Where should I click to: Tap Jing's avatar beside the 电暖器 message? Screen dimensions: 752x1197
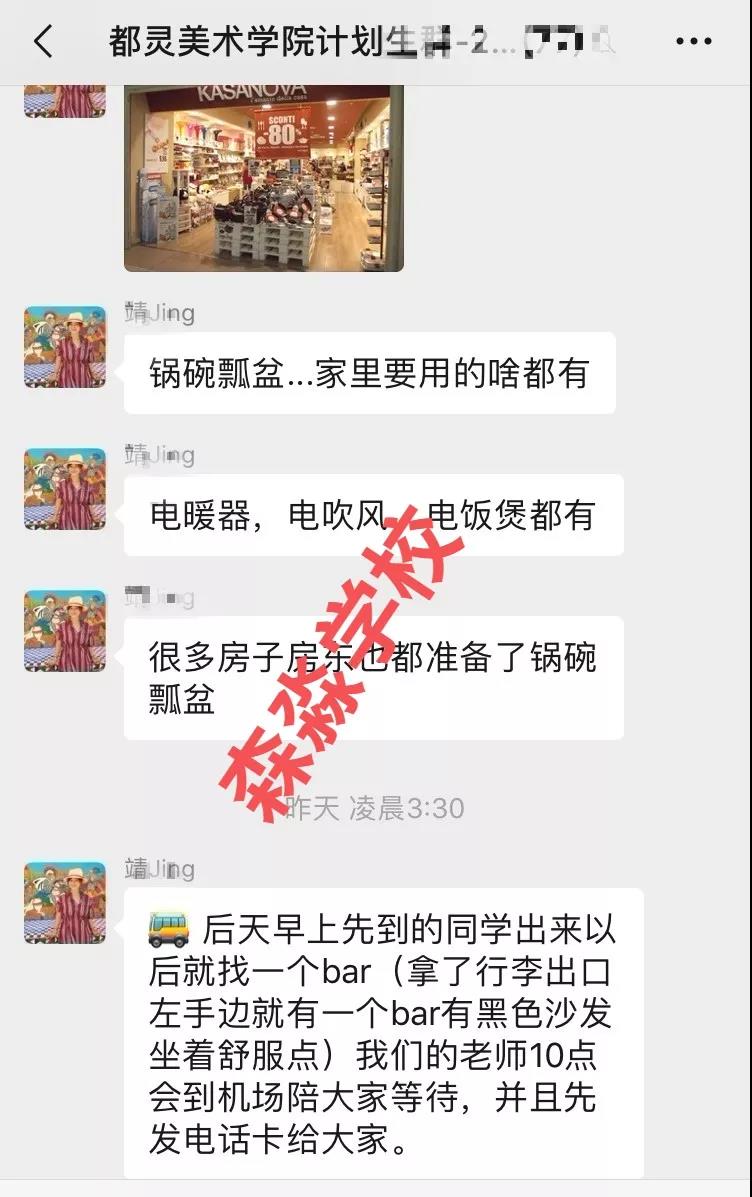click(x=65, y=489)
